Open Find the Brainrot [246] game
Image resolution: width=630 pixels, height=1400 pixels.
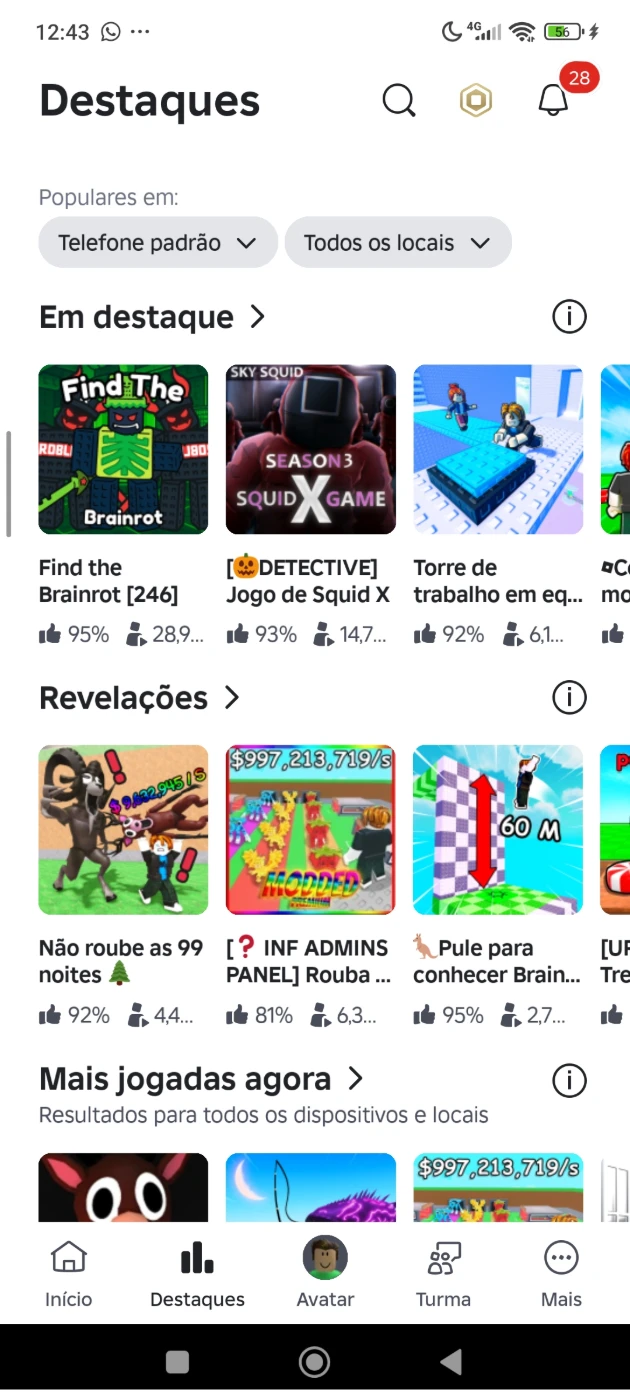coord(123,450)
